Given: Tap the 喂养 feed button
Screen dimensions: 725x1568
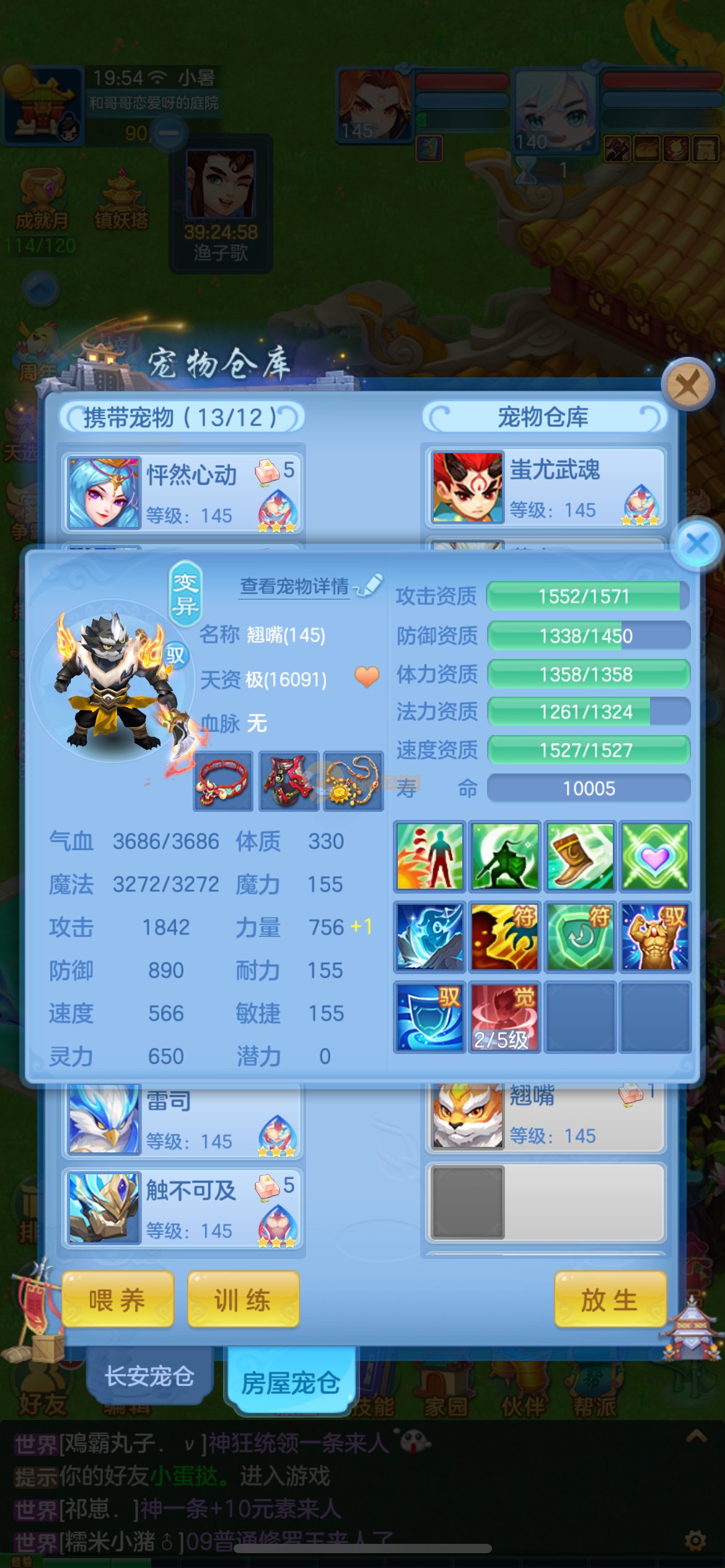Looking at the screenshot, I should point(118,1299).
